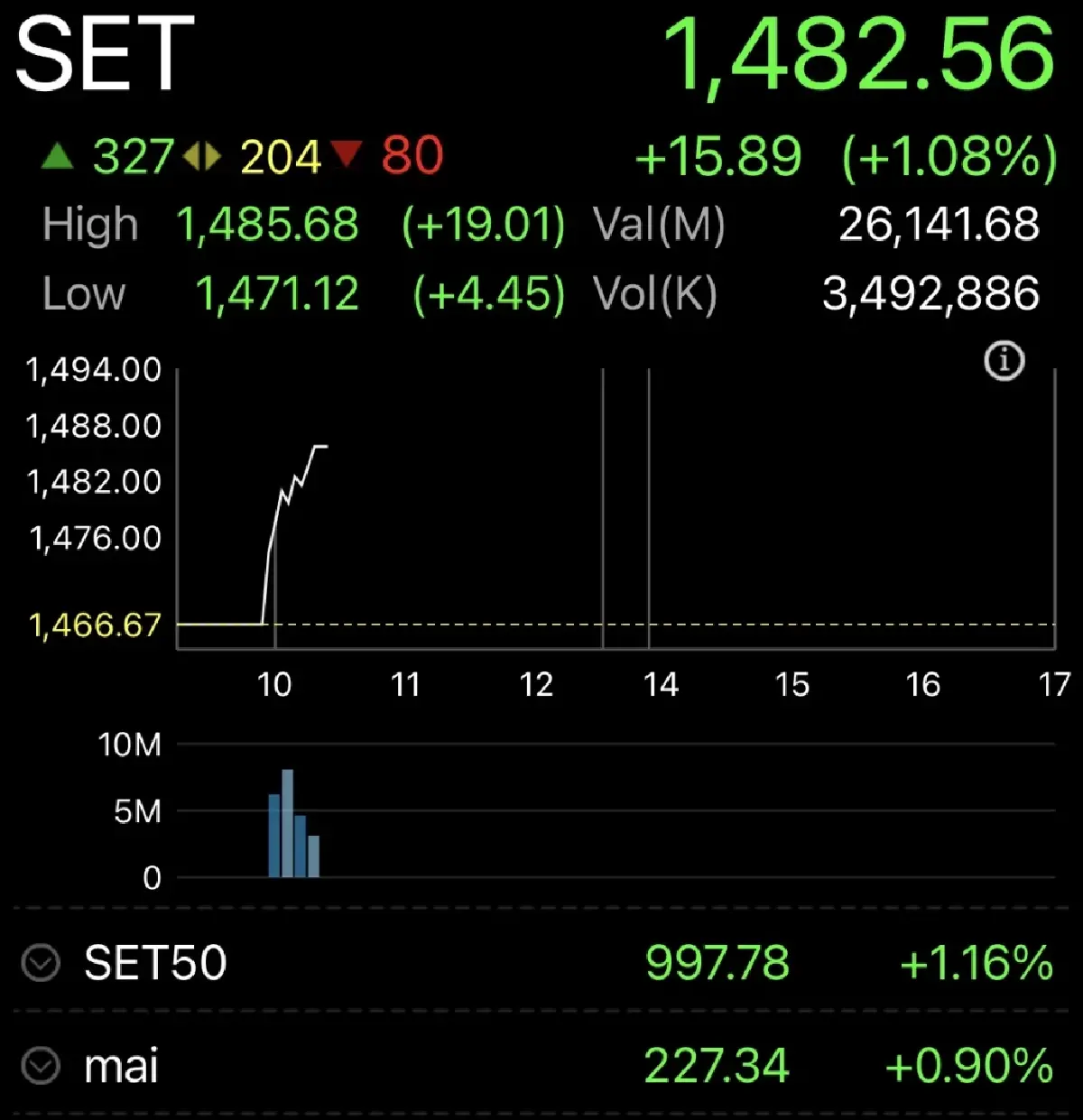Select the SET50 row
Viewport: 1083px width, 1120px height.
point(541,963)
